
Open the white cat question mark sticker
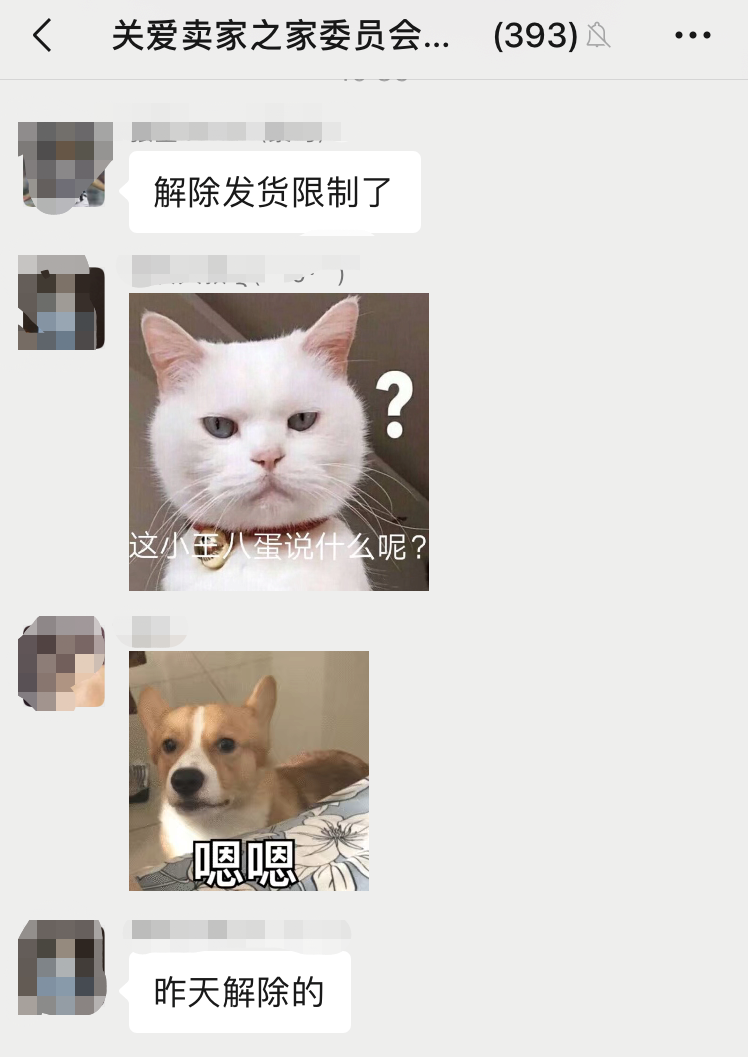coord(279,441)
